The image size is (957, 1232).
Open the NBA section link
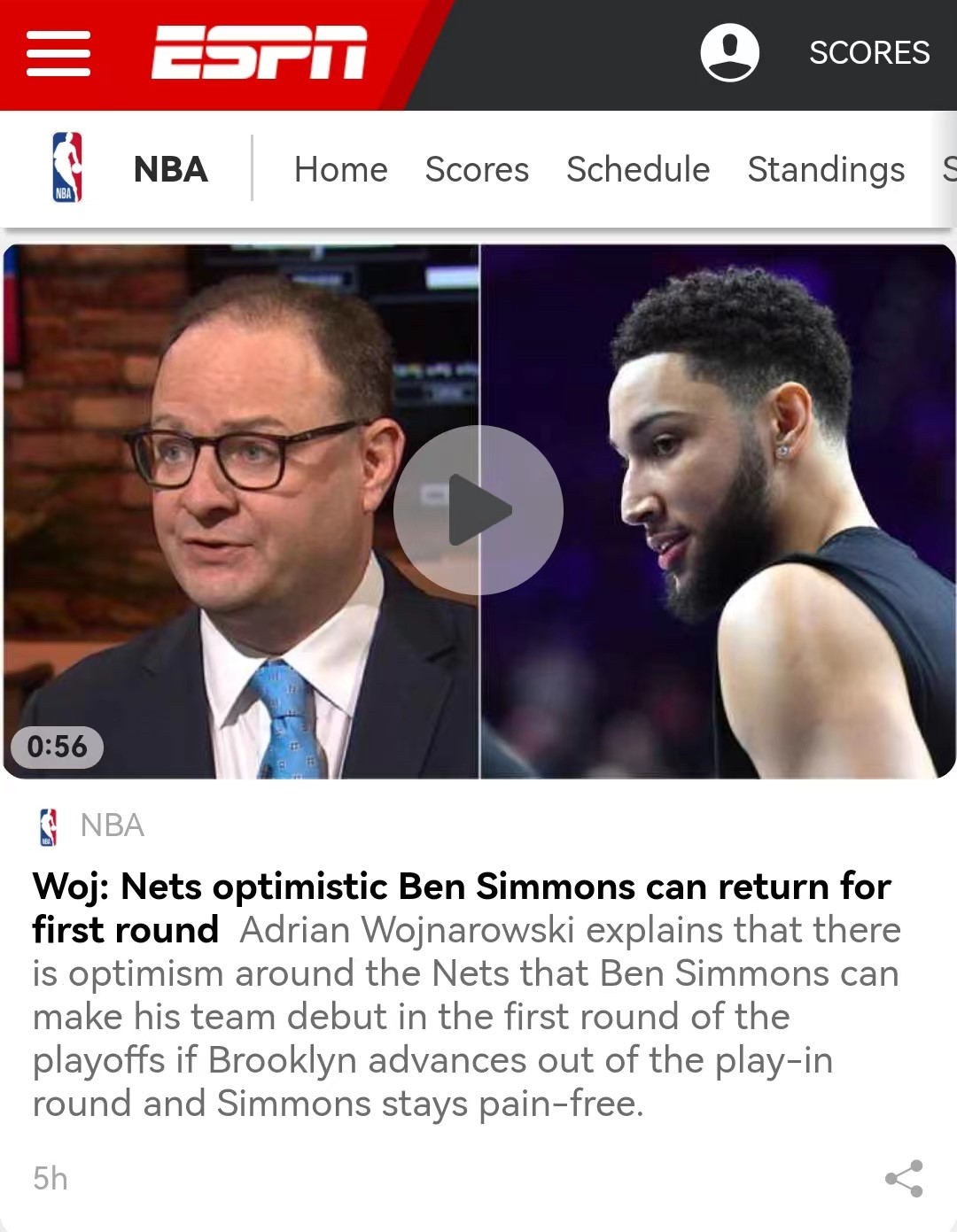click(170, 169)
